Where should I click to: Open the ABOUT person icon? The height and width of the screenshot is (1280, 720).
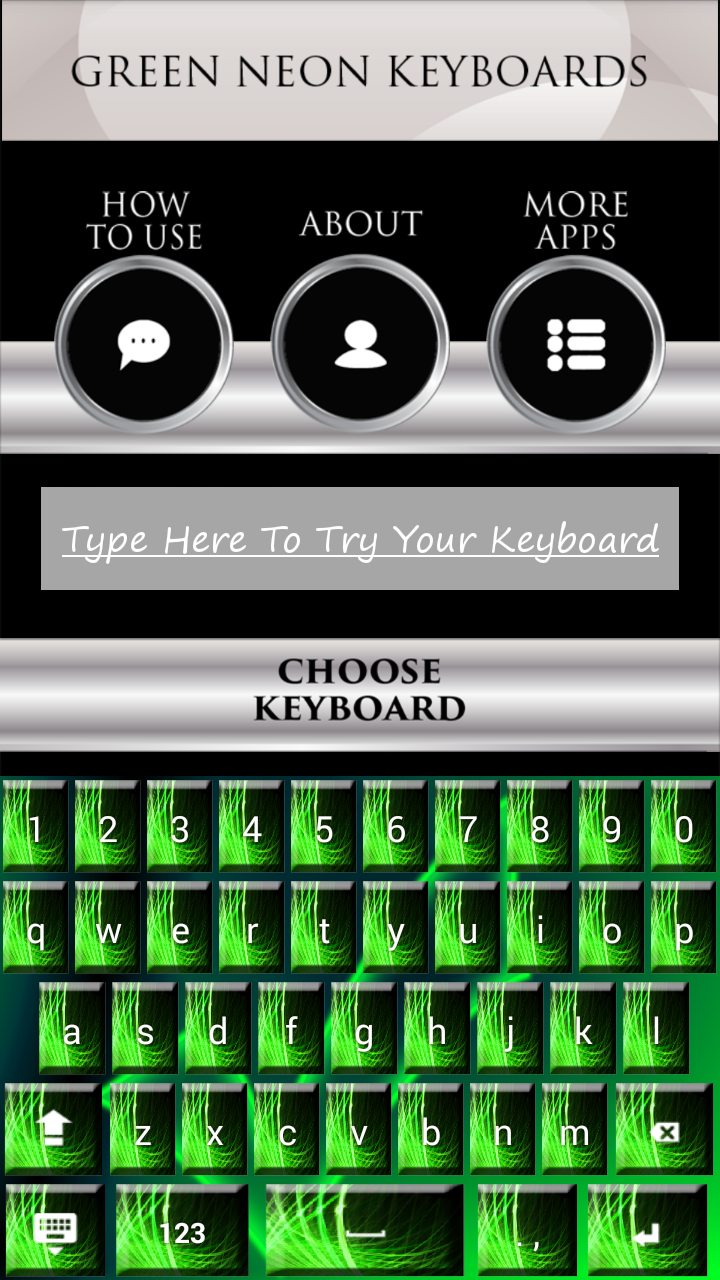[360, 342]
